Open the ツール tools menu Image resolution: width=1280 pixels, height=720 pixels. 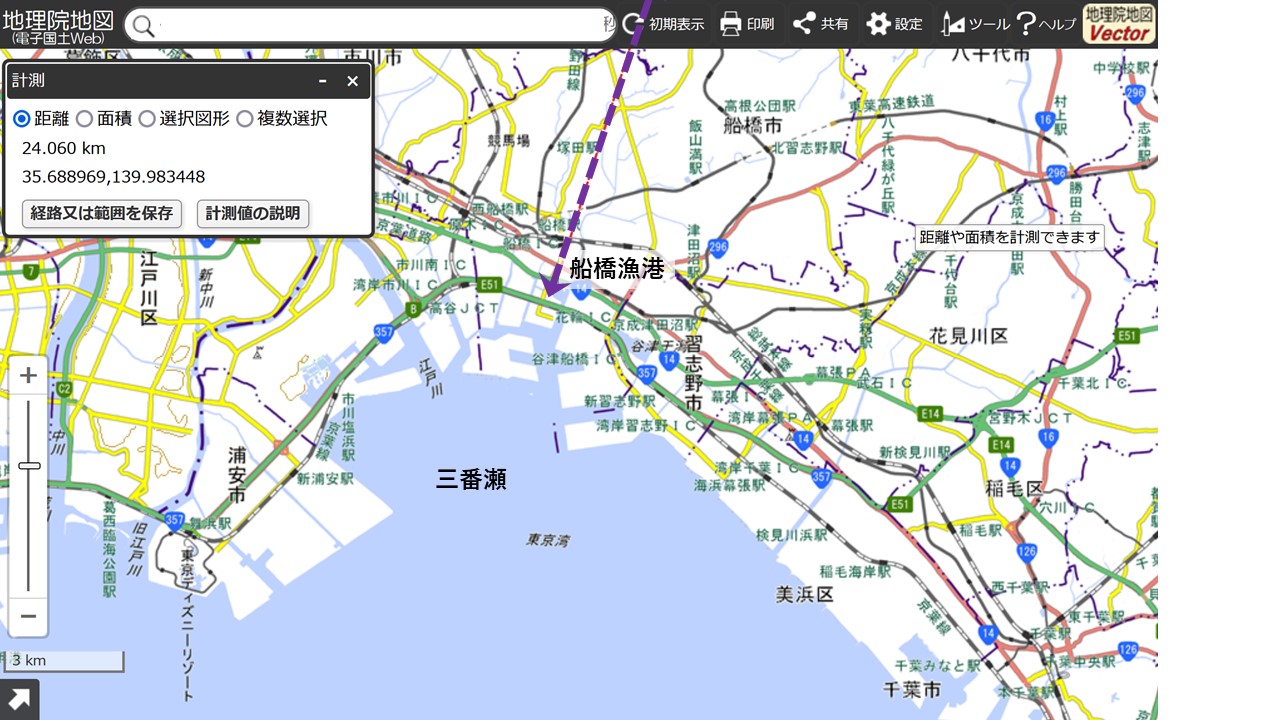(x=975, y=24)
